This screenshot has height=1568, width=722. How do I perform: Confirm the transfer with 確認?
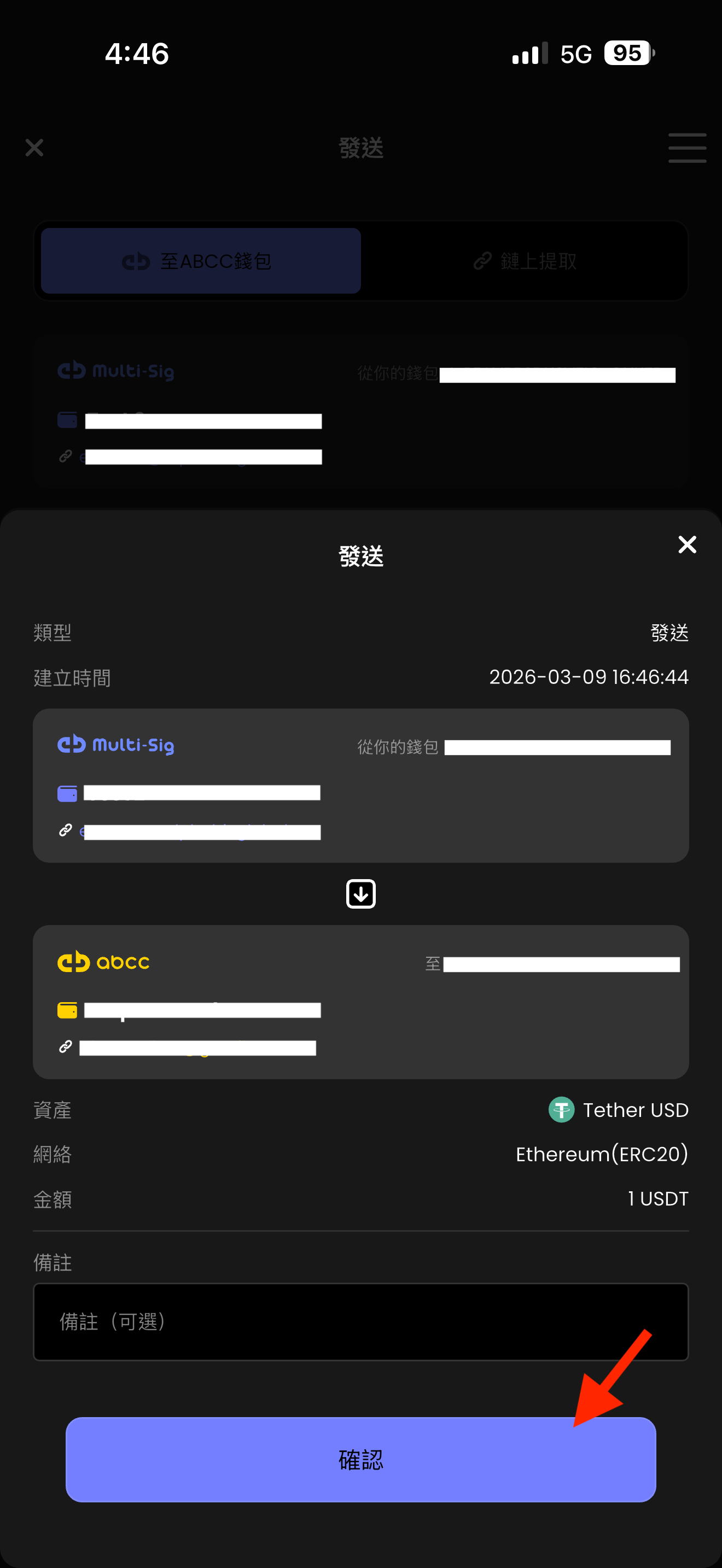pos(360,1459)
